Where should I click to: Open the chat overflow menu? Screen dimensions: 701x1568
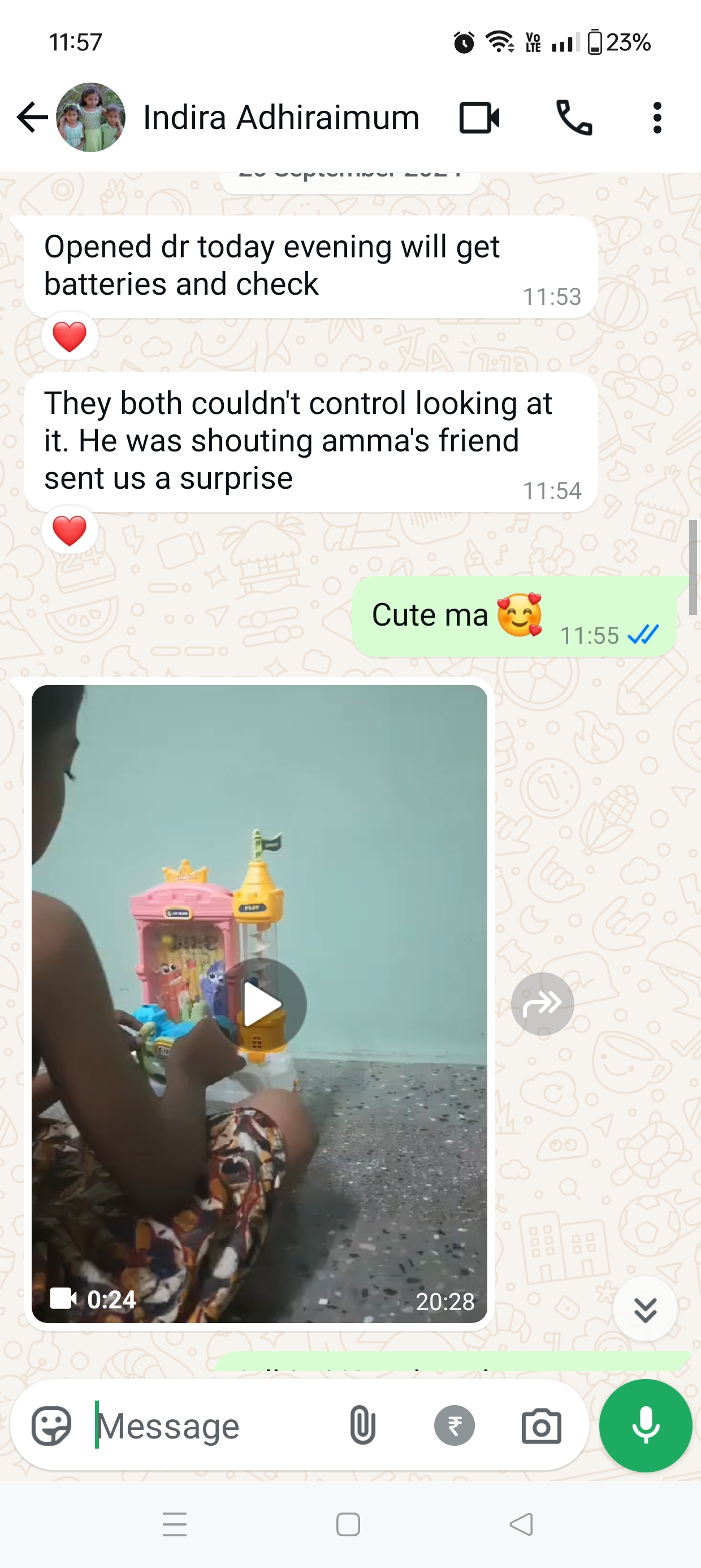click(656, 118)
